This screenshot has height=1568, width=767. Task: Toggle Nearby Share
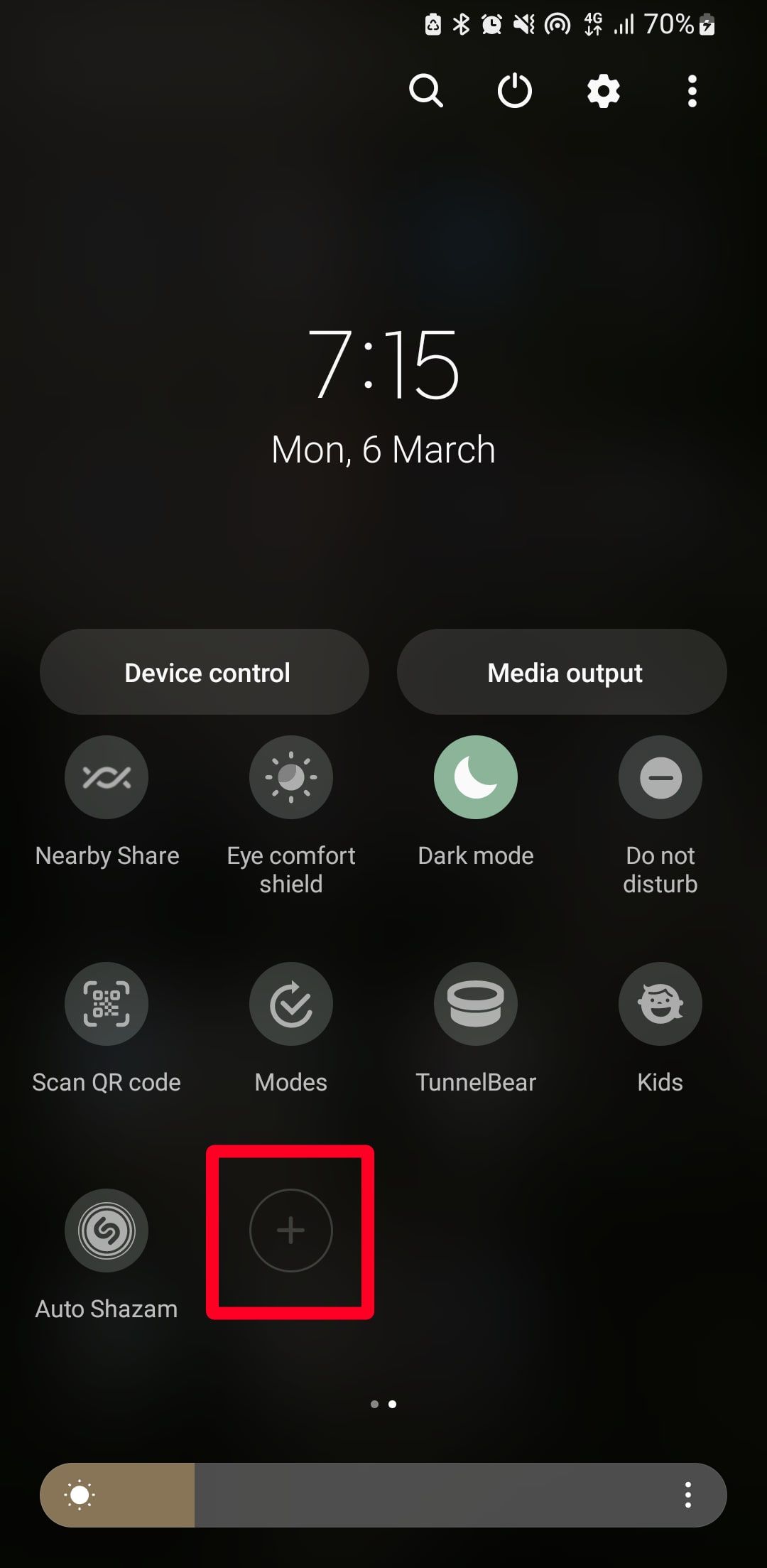(x=107, y=777)
